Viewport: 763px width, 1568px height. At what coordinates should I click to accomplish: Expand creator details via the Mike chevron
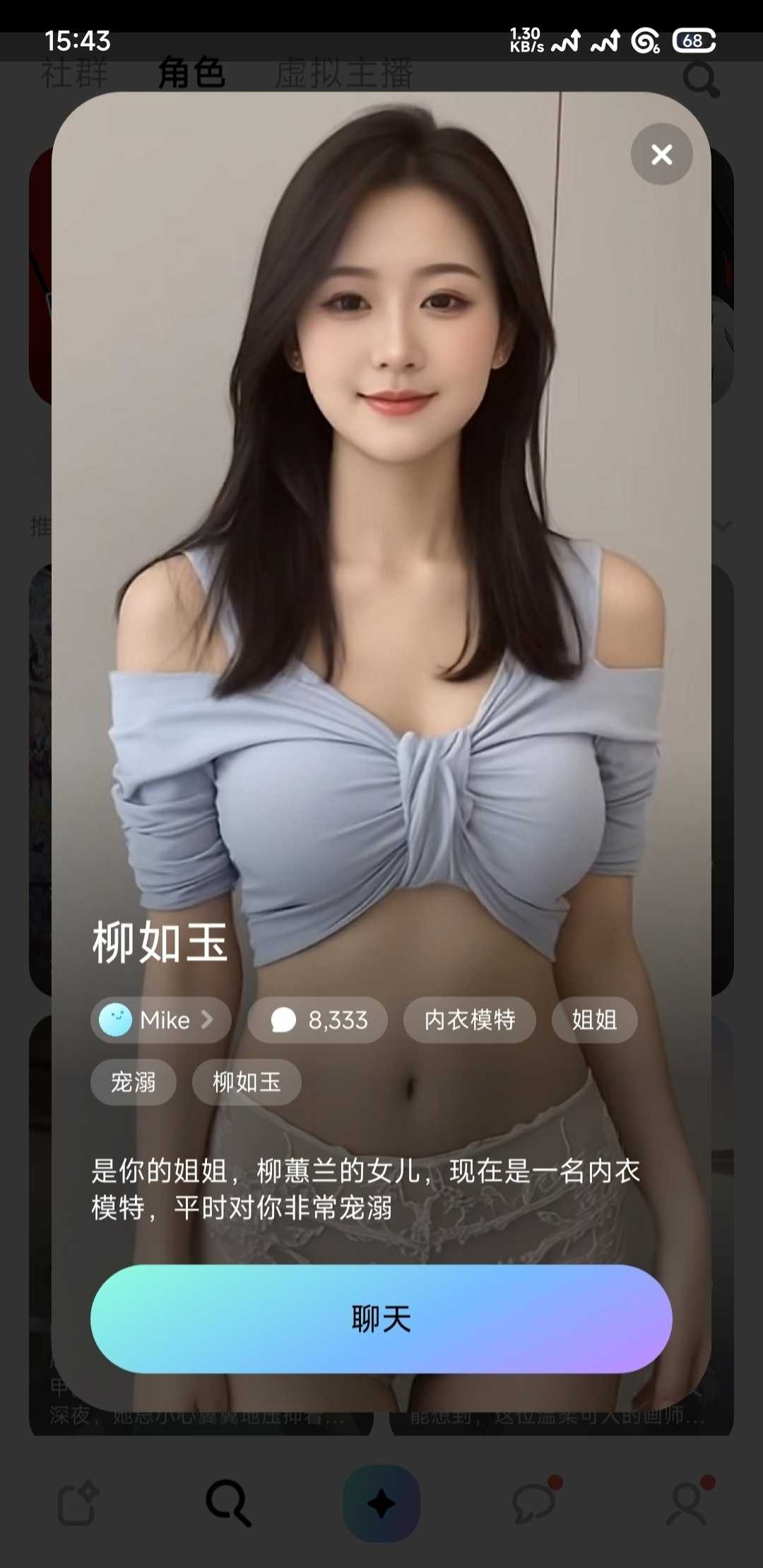pos(206,1020)
